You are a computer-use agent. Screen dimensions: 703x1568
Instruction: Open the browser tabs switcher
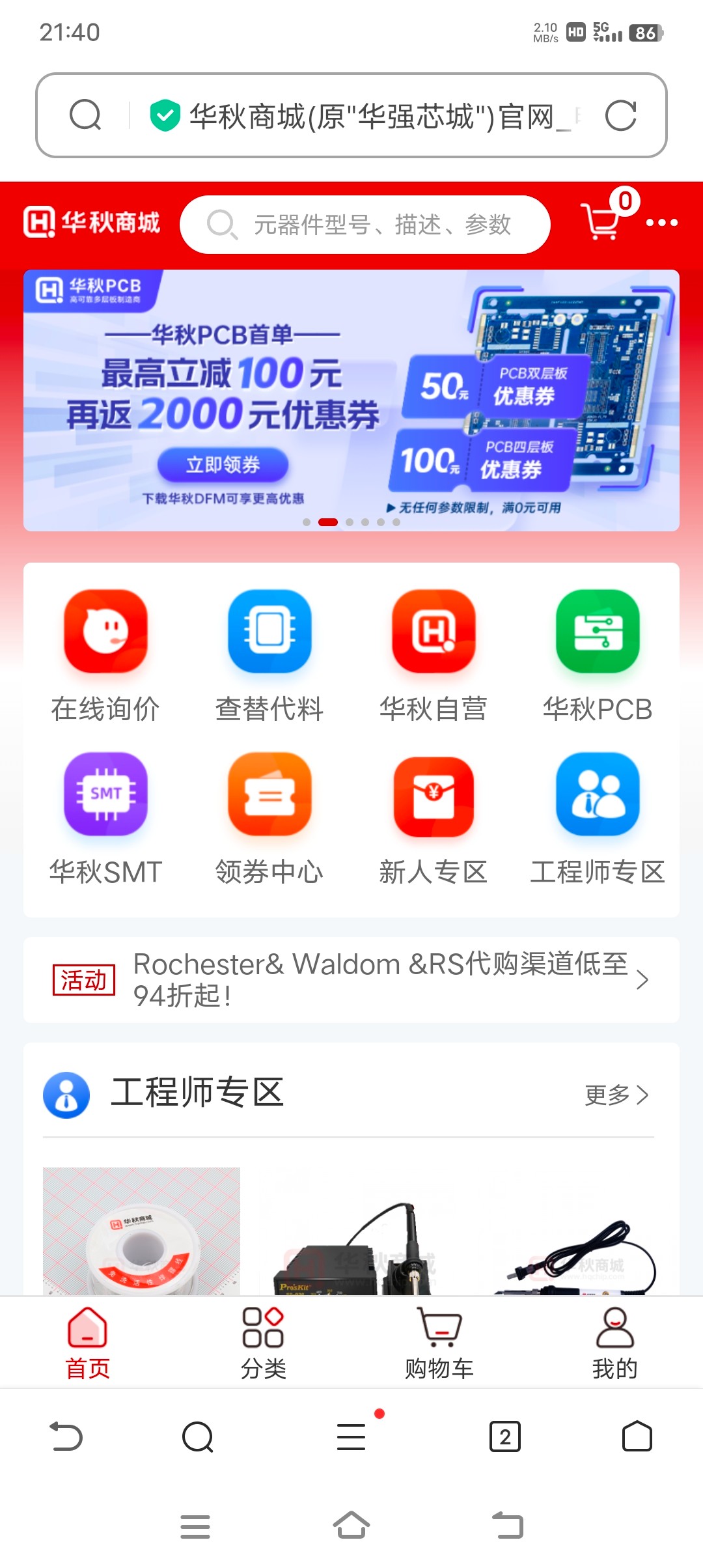504,1436
